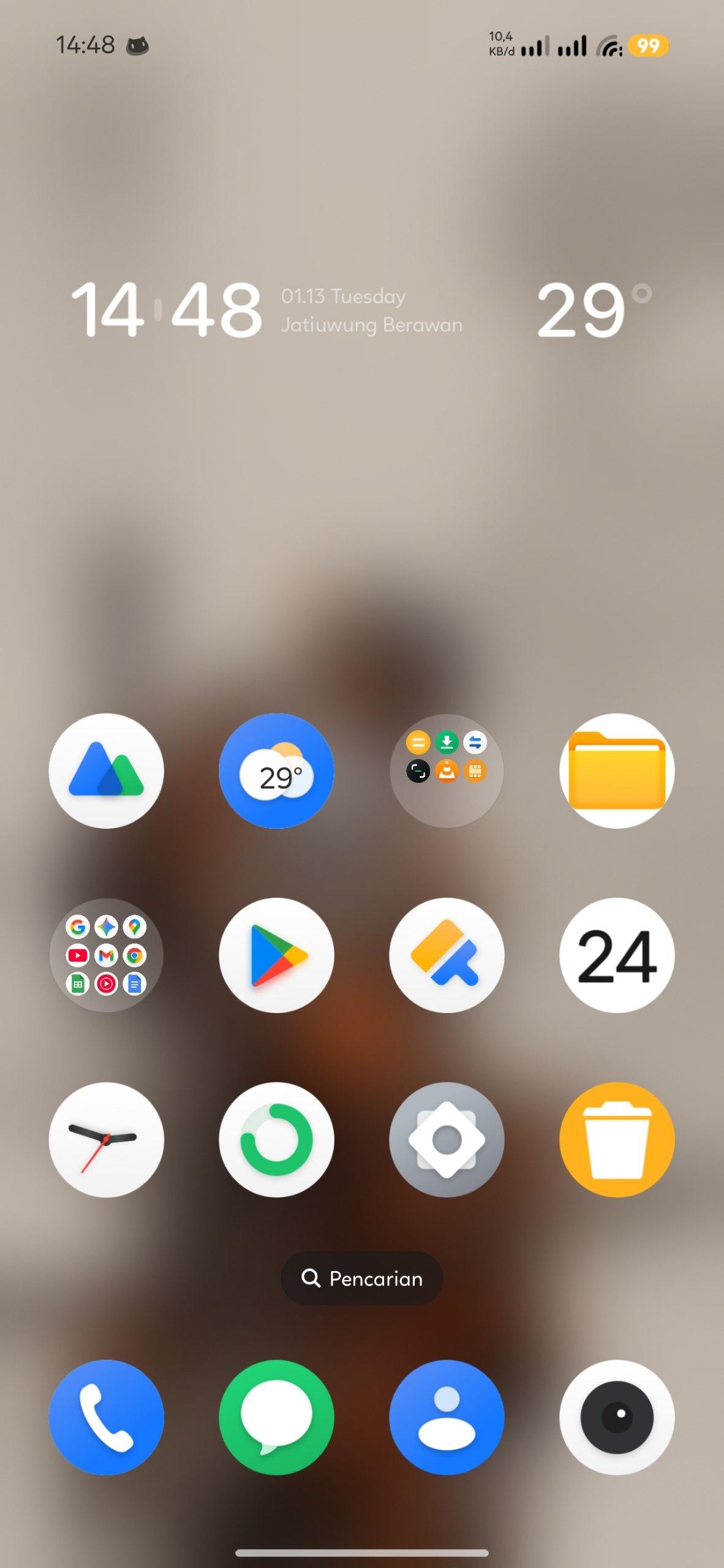The height and width of the screenshot is (1568, 724).
Task: Launch the Camera app
Action: [x=616, y=1417]
